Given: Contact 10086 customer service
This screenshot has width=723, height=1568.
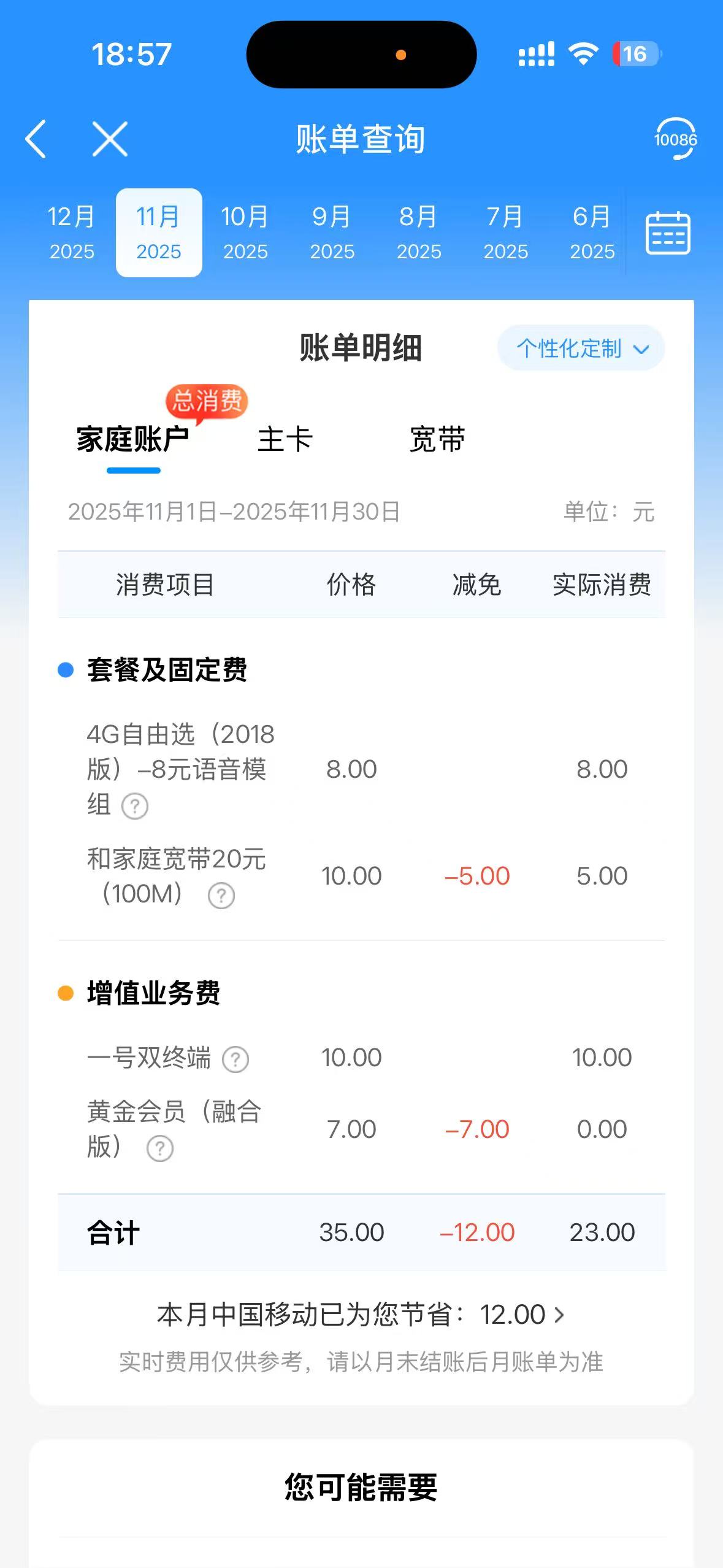Looking at the screenshot, I should (675, 139).
